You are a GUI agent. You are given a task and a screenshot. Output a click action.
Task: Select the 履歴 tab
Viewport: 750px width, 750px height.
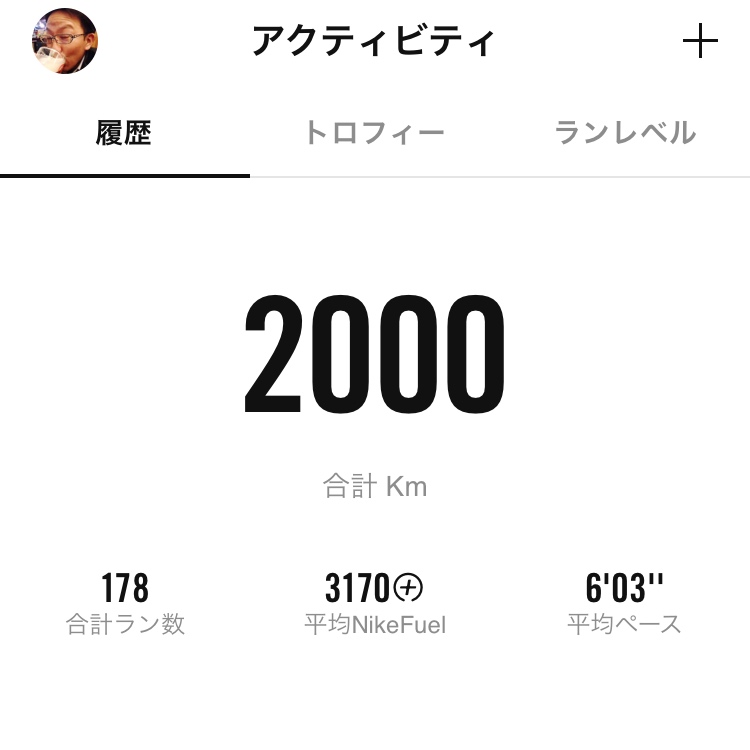(x=124, y=133)
